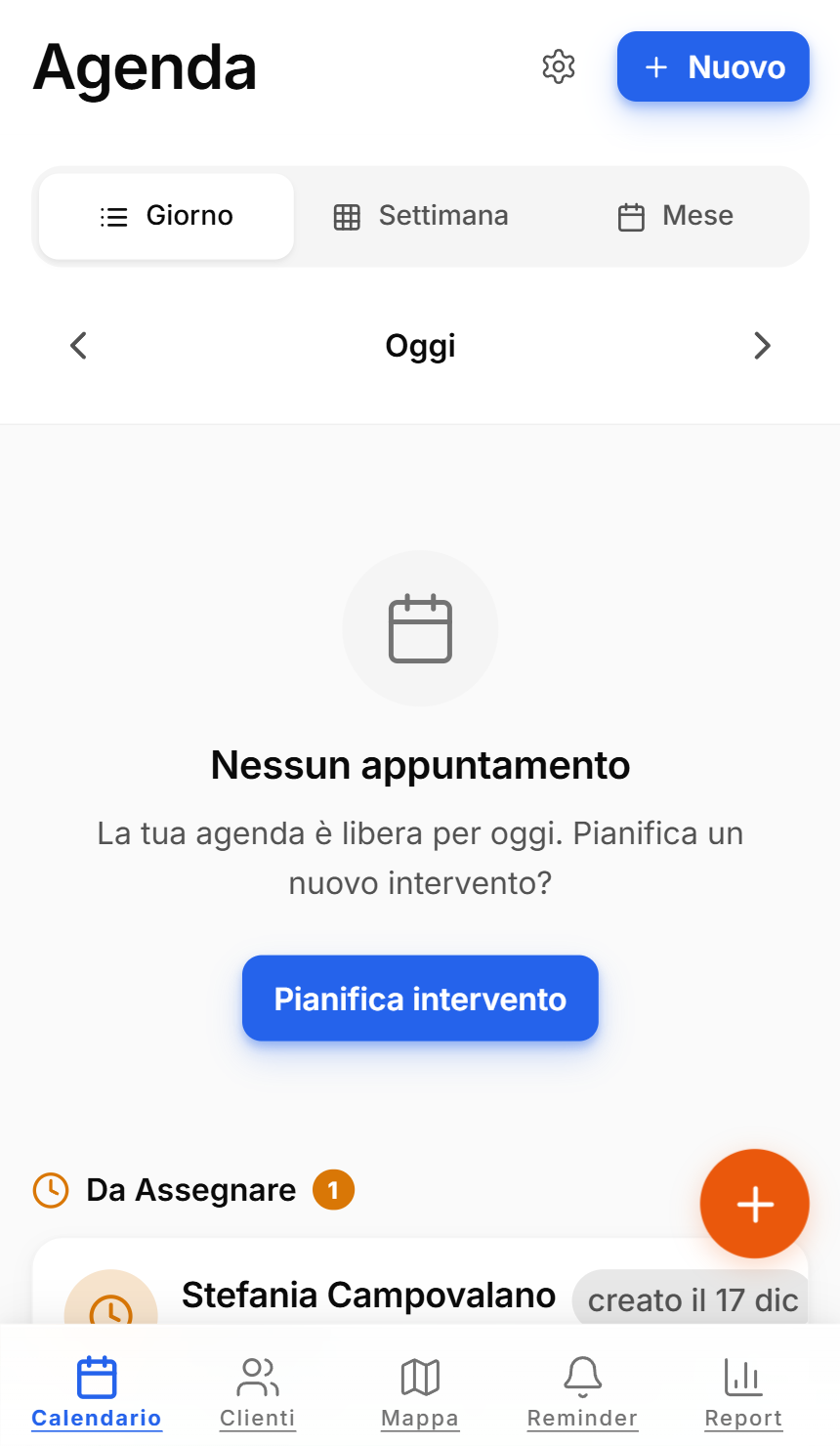The width and height of the screenshot is (840, 1446).
Task: Switch to the Mese view
Action: pos(674,216)
